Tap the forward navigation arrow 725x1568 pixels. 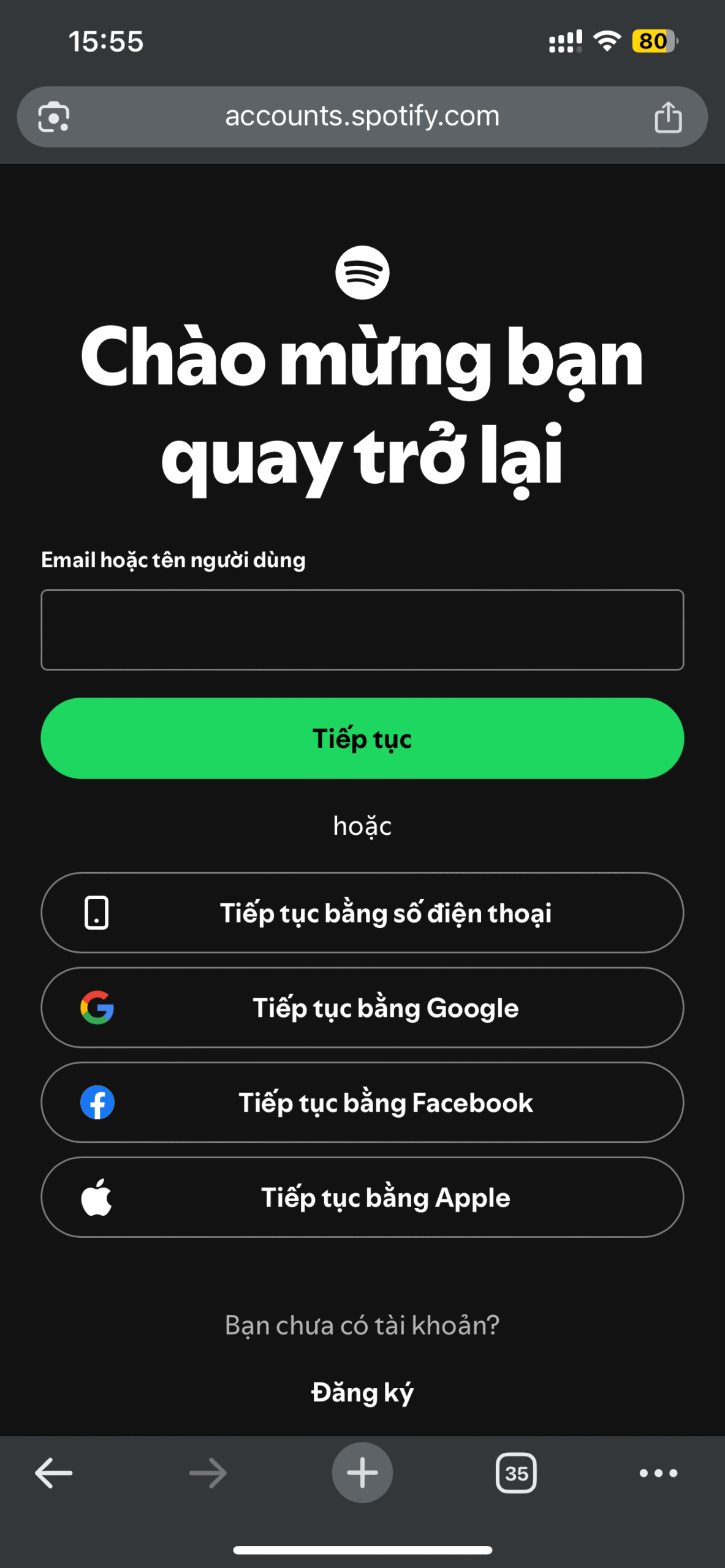[207, 1472]
